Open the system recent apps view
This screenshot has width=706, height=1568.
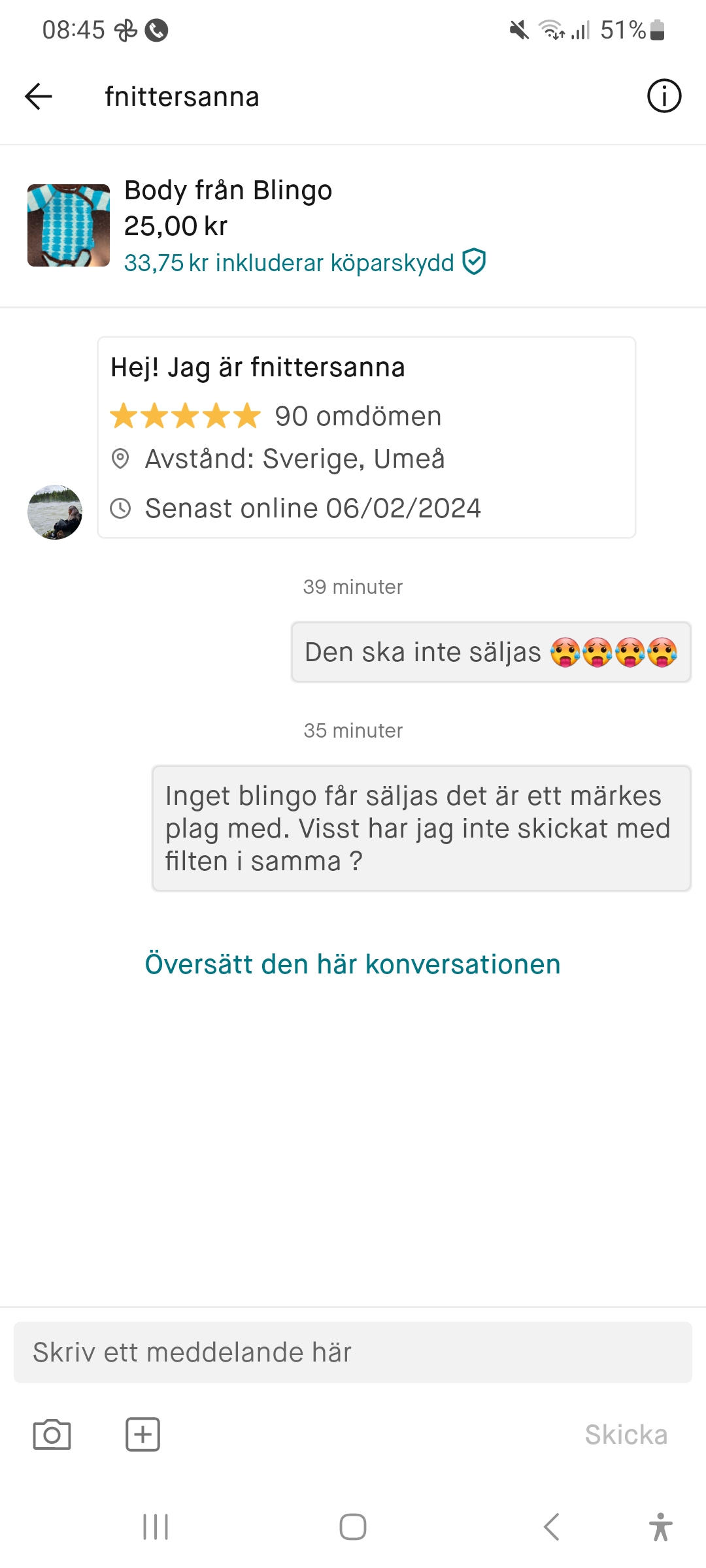156,1527
